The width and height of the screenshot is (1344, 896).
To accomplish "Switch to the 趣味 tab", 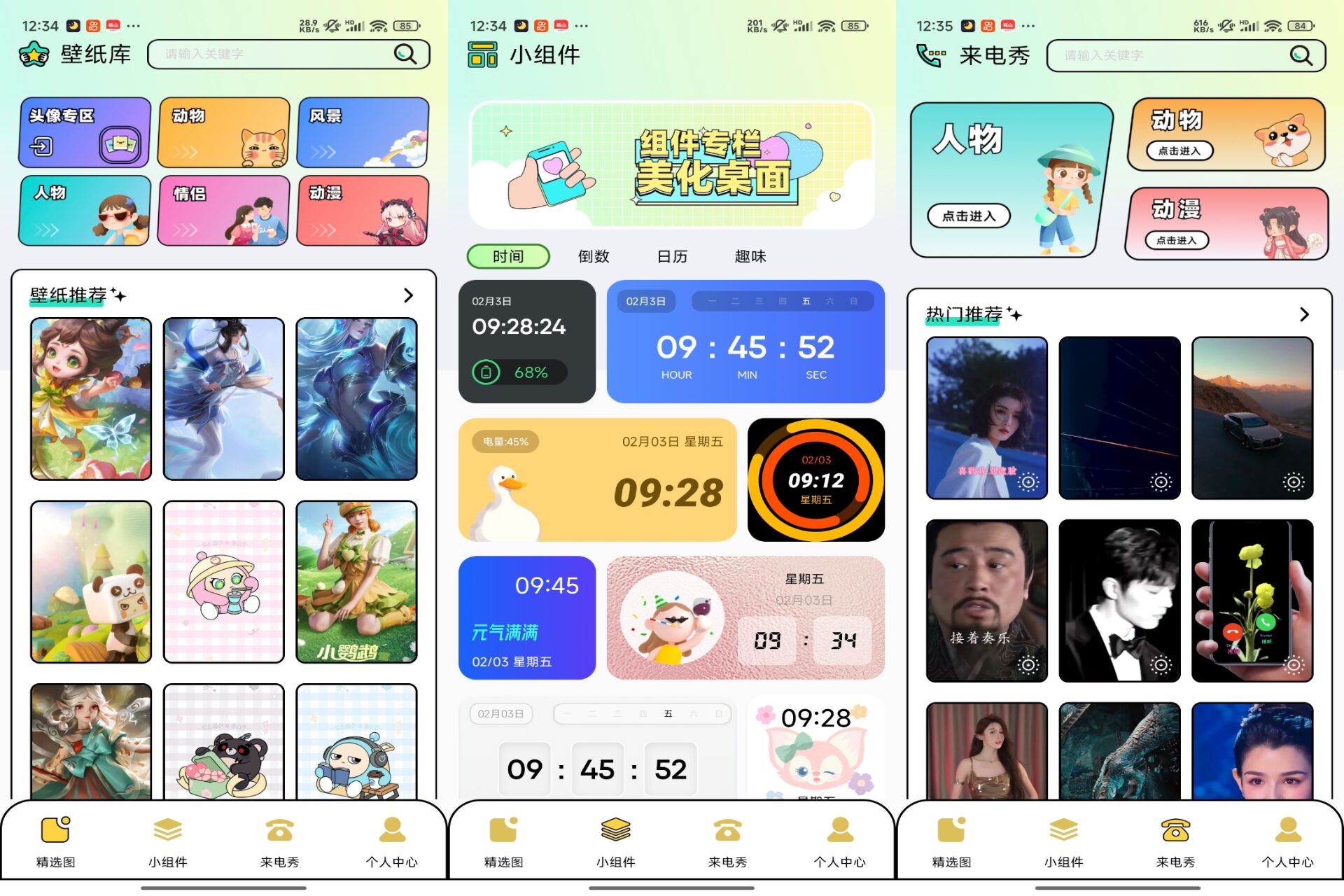I will click(x=750, y=256).
